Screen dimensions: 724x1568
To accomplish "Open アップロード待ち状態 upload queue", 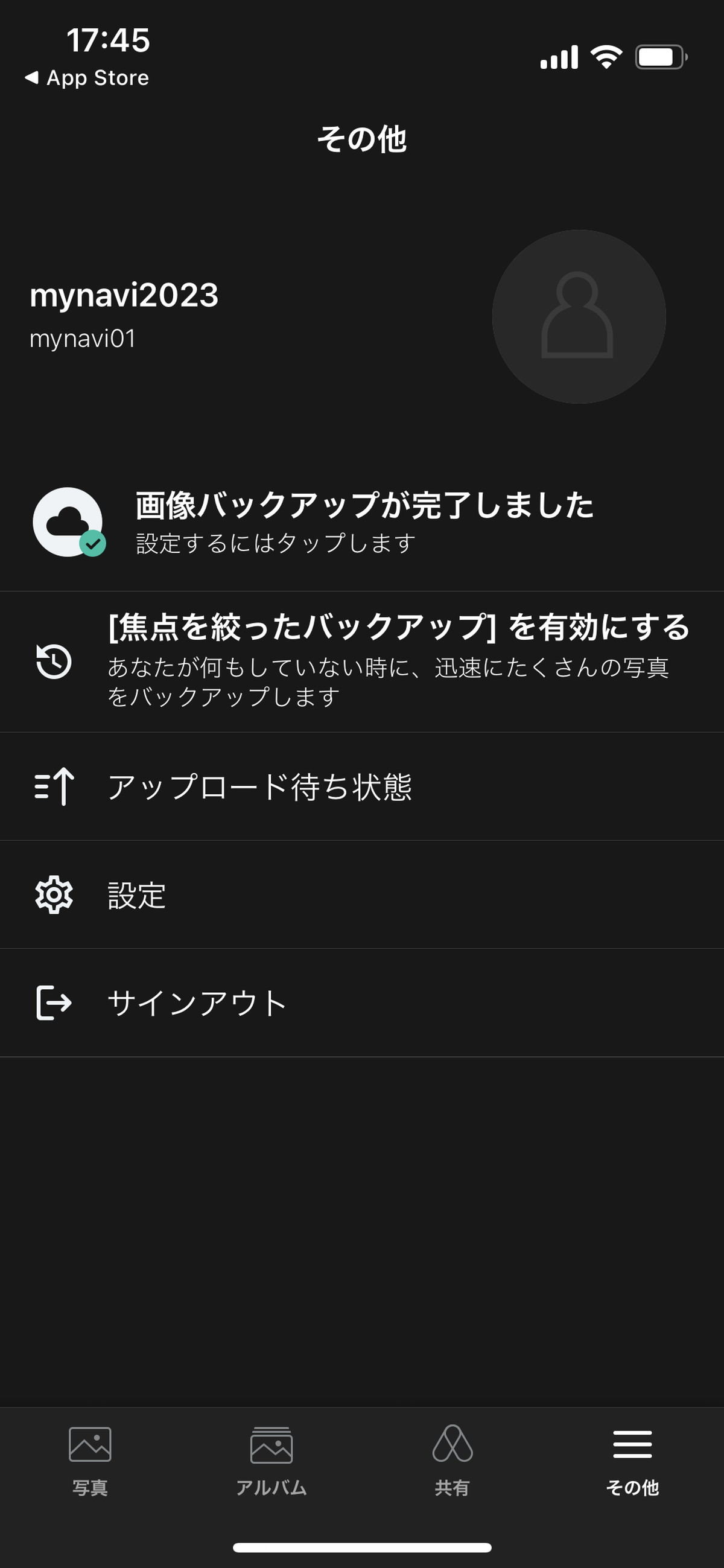I will click(x=362, y=786).
